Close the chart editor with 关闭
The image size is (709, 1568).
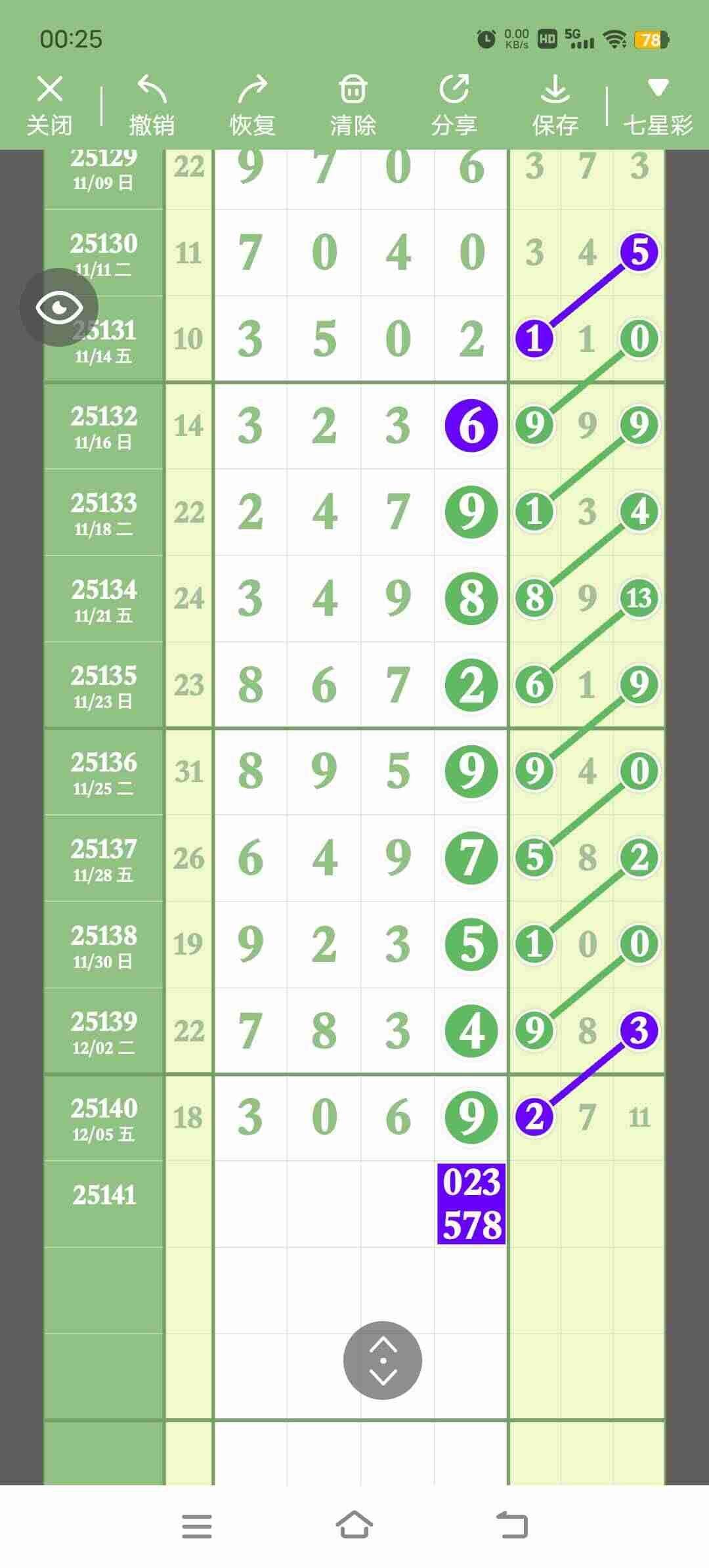pos(49,105)
